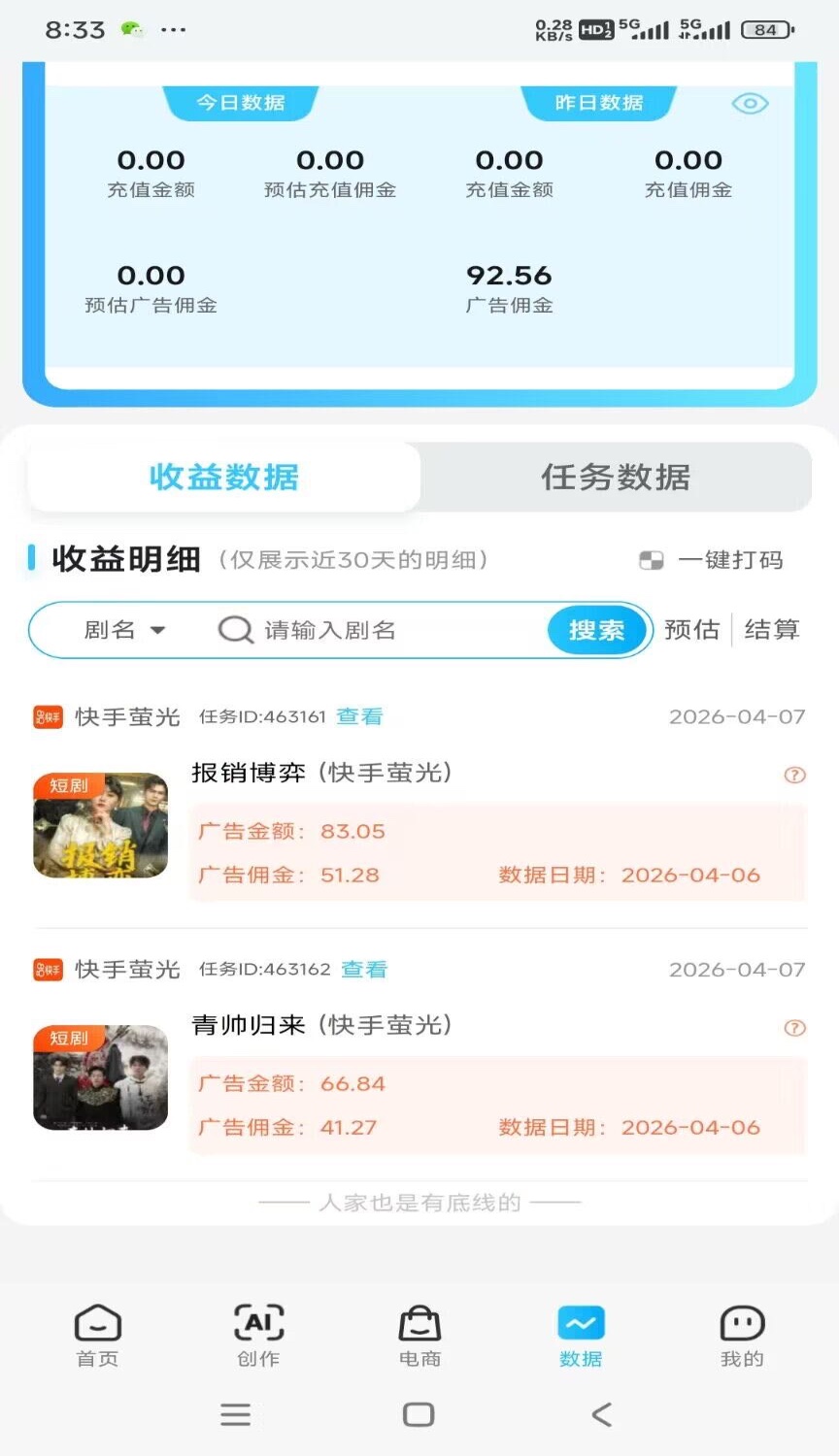Switch to the 任务数据 tab
839x1456 pixels.
click(616, 477)
